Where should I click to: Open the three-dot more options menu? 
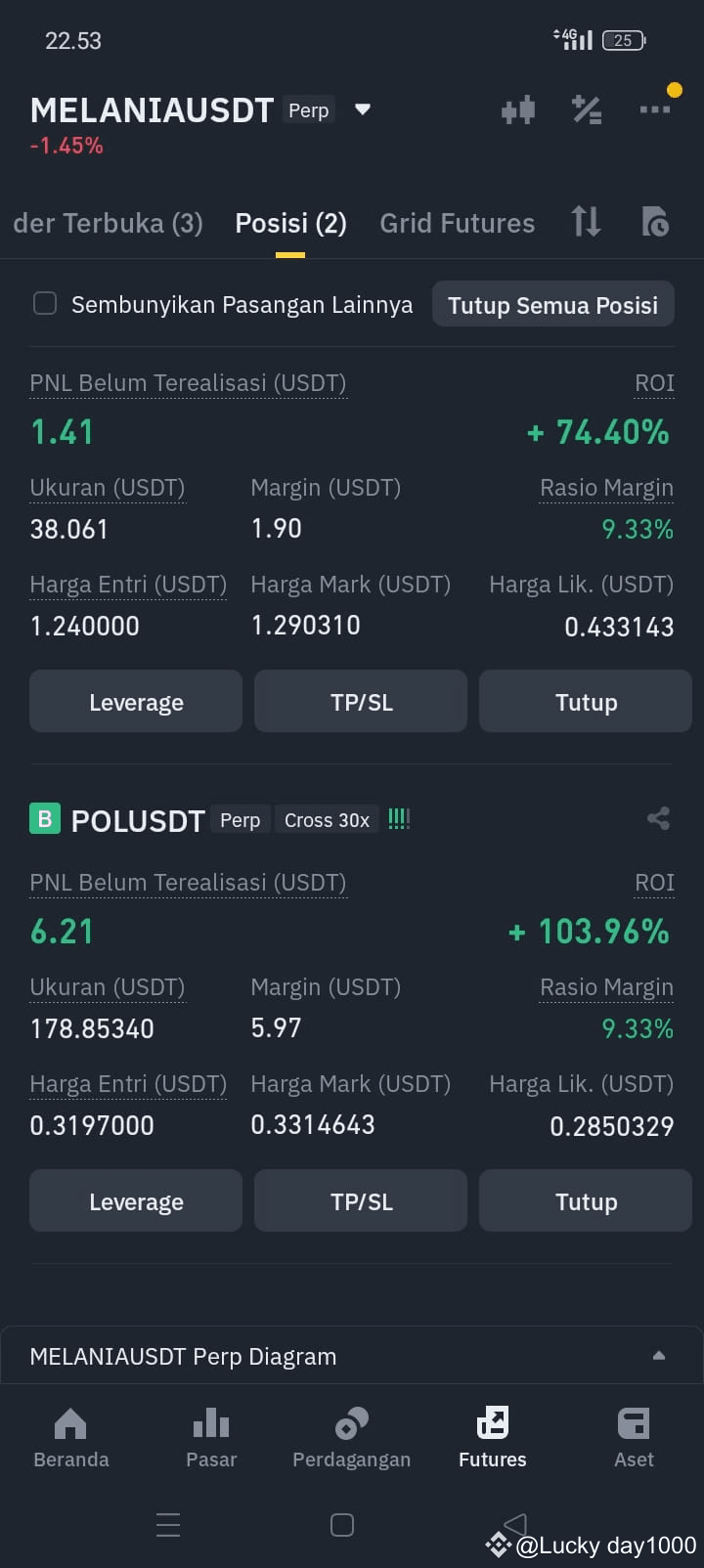tap(655, 109)
